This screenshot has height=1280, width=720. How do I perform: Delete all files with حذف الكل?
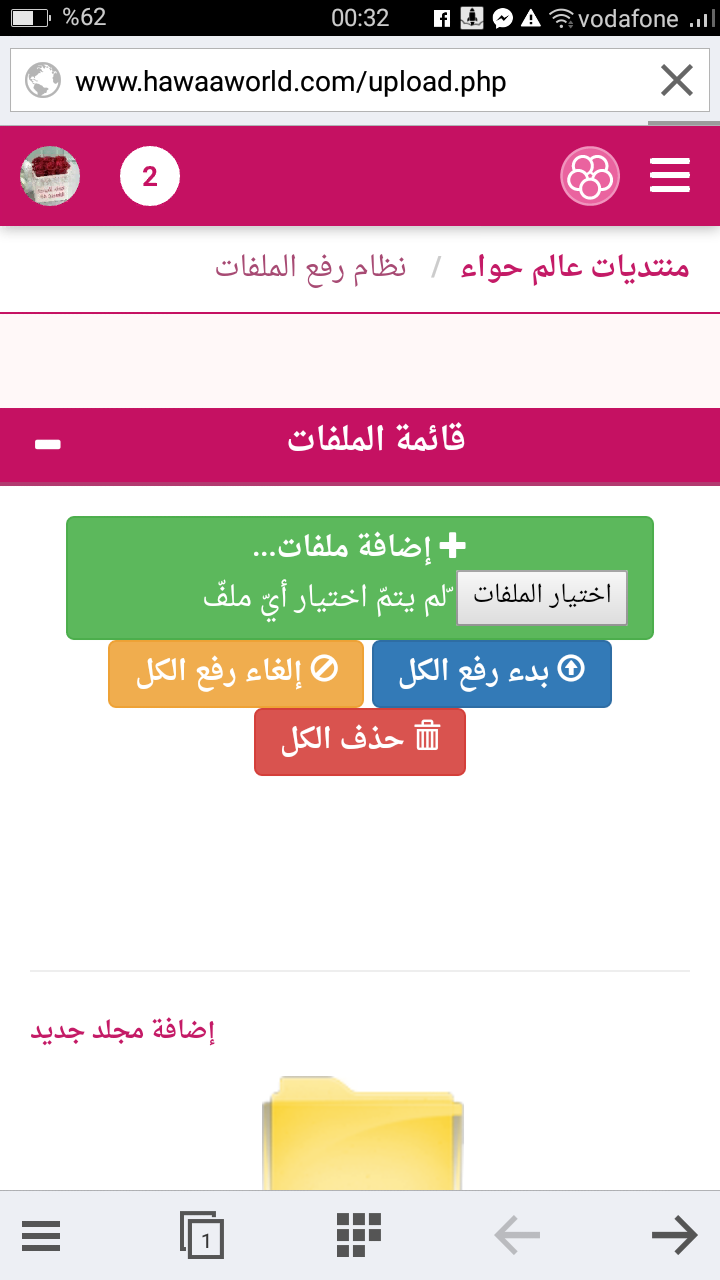coord(360,741)
